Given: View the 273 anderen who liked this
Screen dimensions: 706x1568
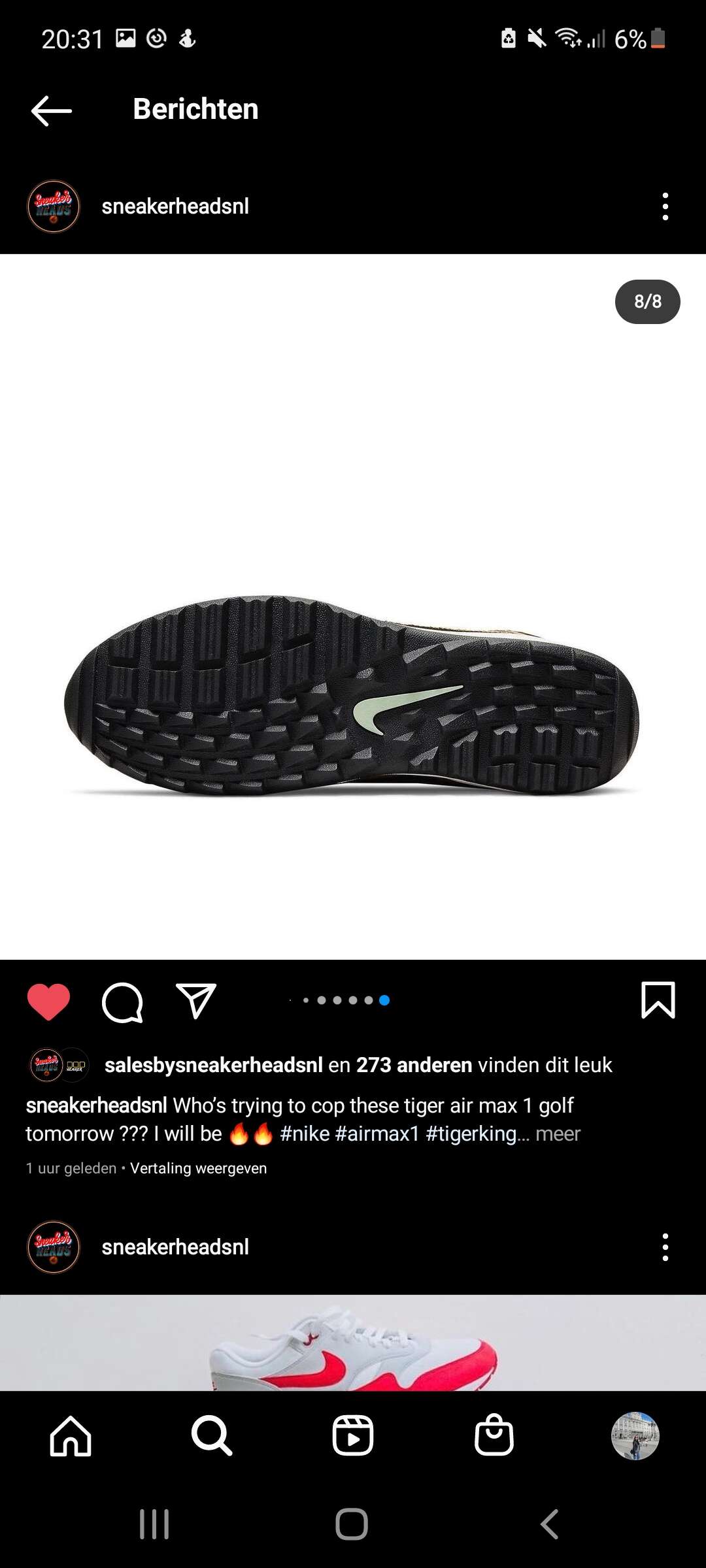Looking at the screenshot, I should (x=414, y=1065).
